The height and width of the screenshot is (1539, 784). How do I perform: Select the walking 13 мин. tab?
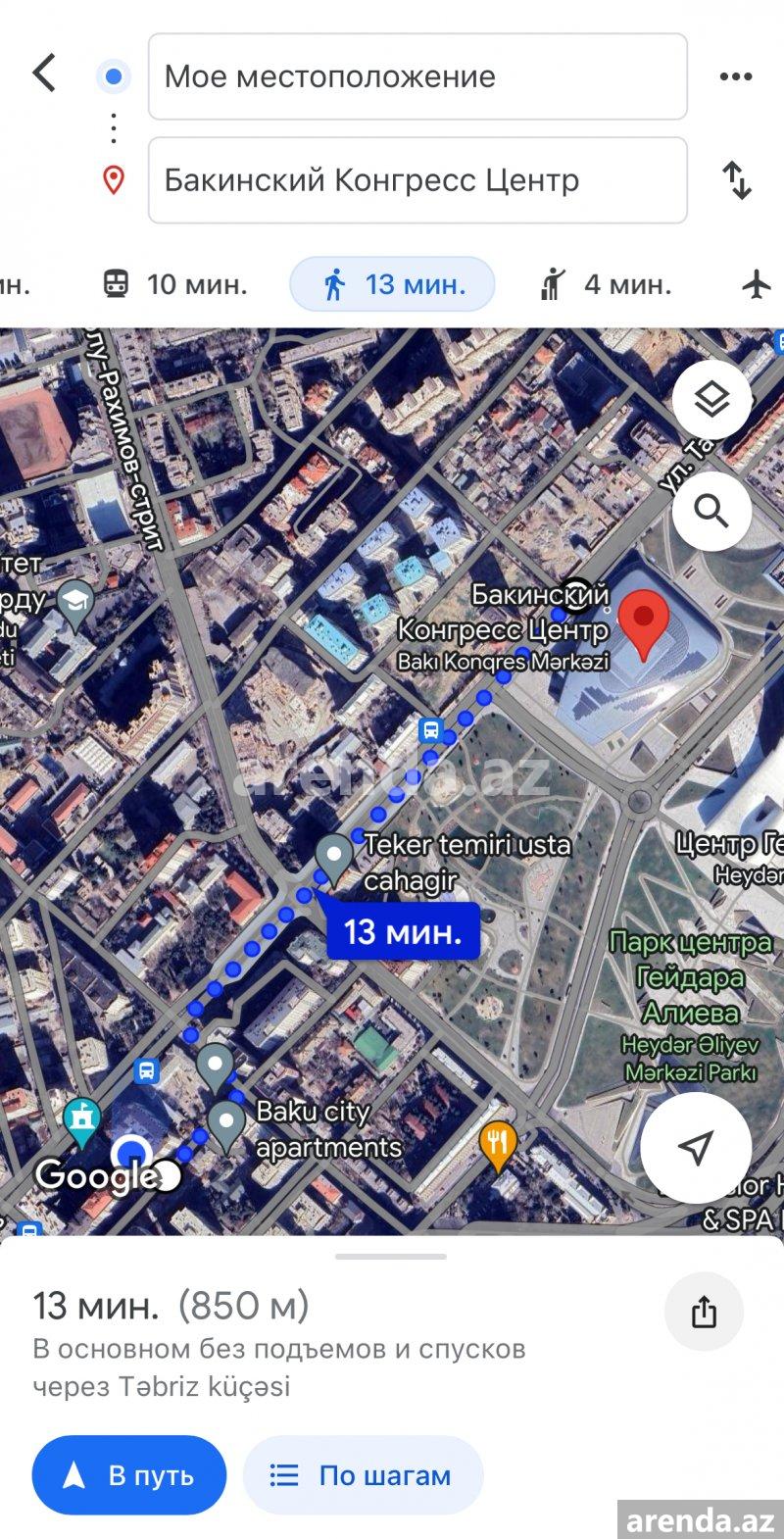[x=392, y=284]
